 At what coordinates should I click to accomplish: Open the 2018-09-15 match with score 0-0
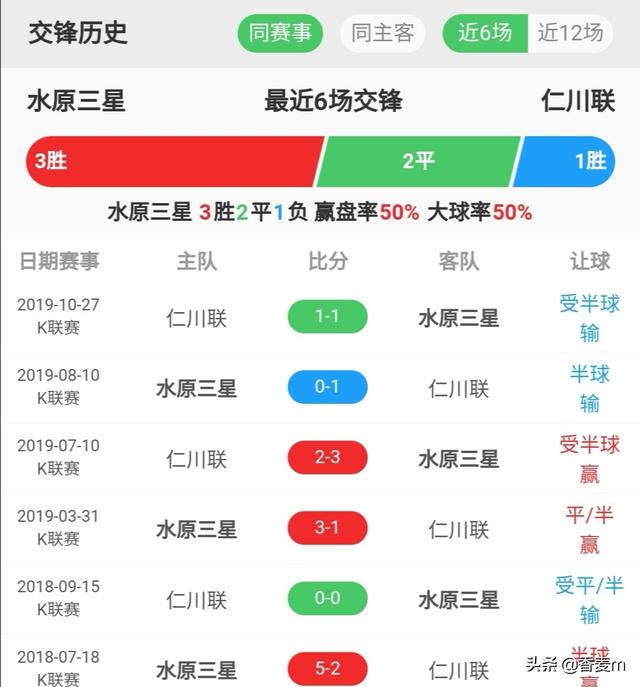327,599
